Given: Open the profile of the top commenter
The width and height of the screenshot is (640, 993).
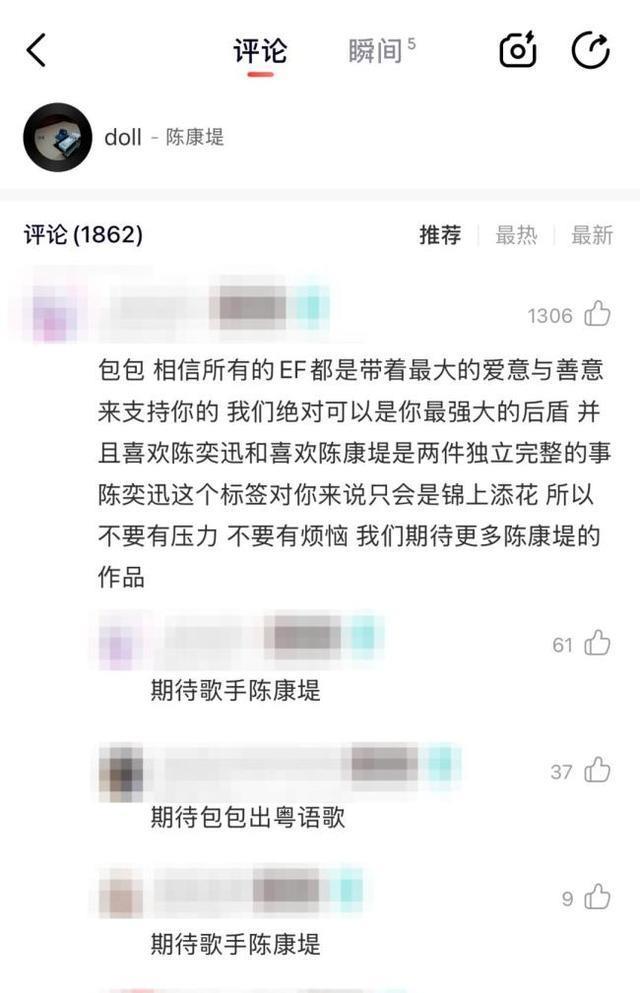Looking at the screenshot, I should [x=54, y=316].
